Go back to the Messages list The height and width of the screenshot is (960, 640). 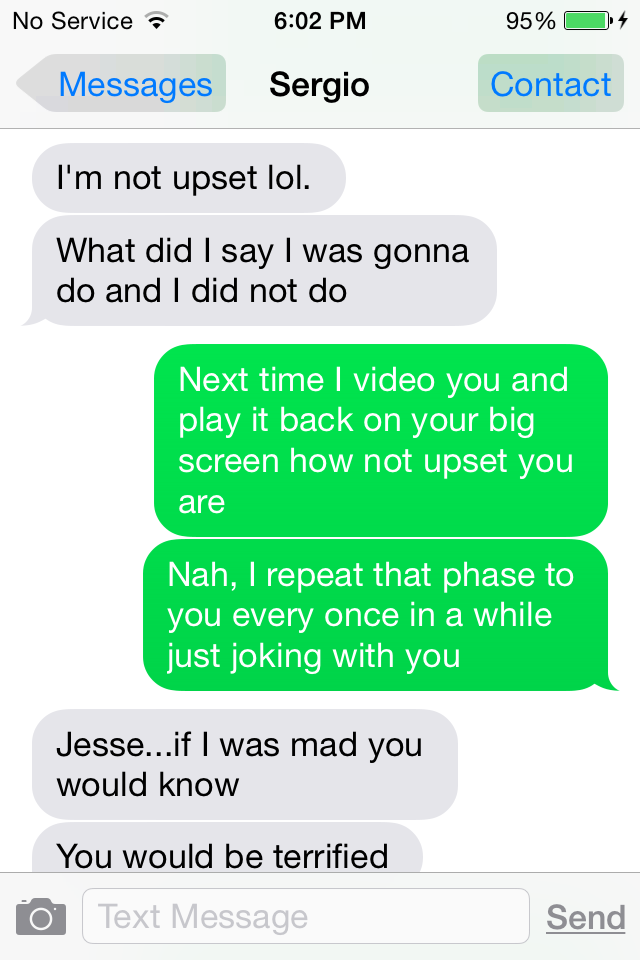(x=125, y=84)
